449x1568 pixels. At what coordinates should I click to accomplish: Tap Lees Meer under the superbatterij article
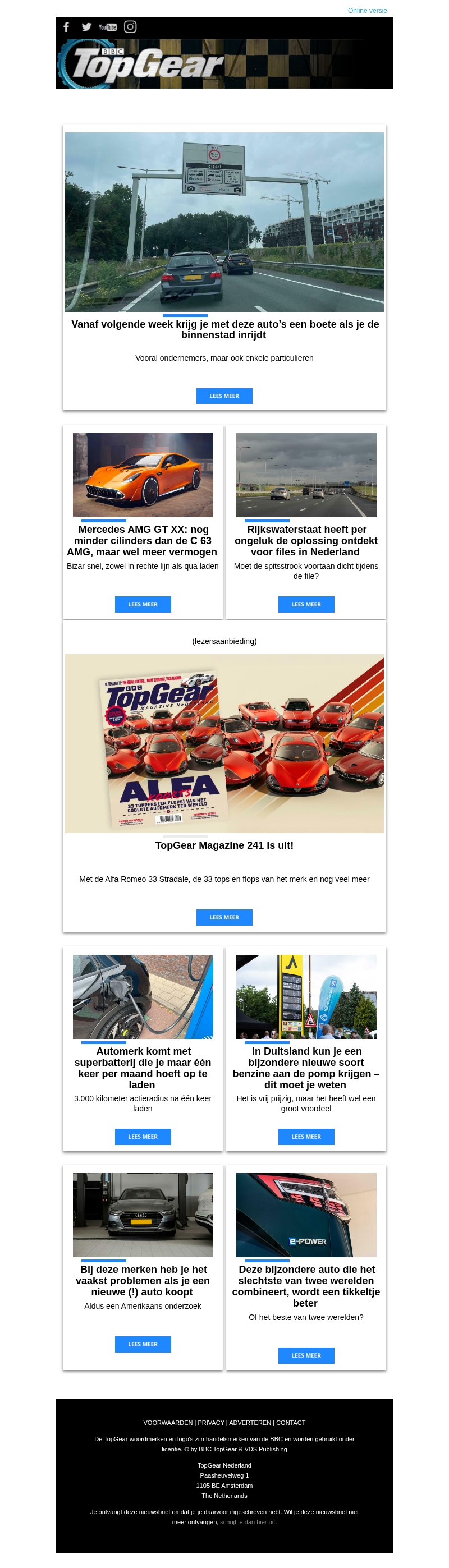click(x=143, y=1136)
